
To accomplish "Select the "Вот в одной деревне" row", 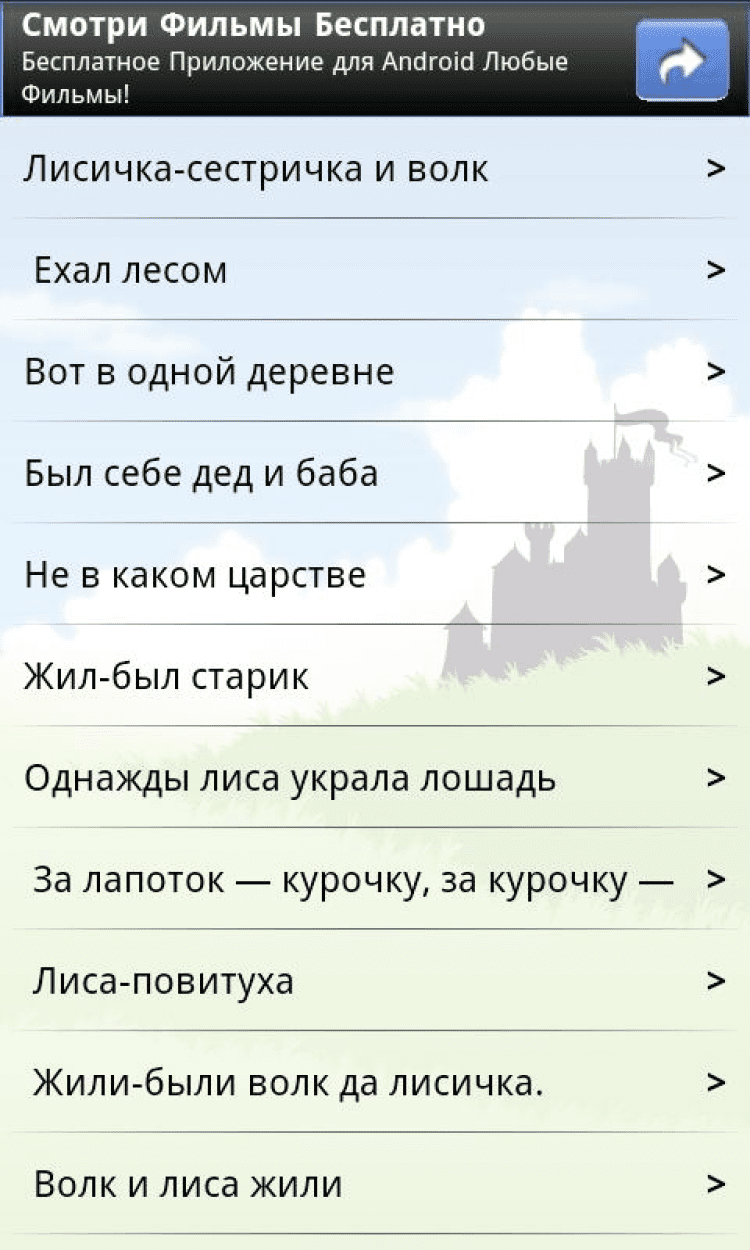I will coord(374,372).
